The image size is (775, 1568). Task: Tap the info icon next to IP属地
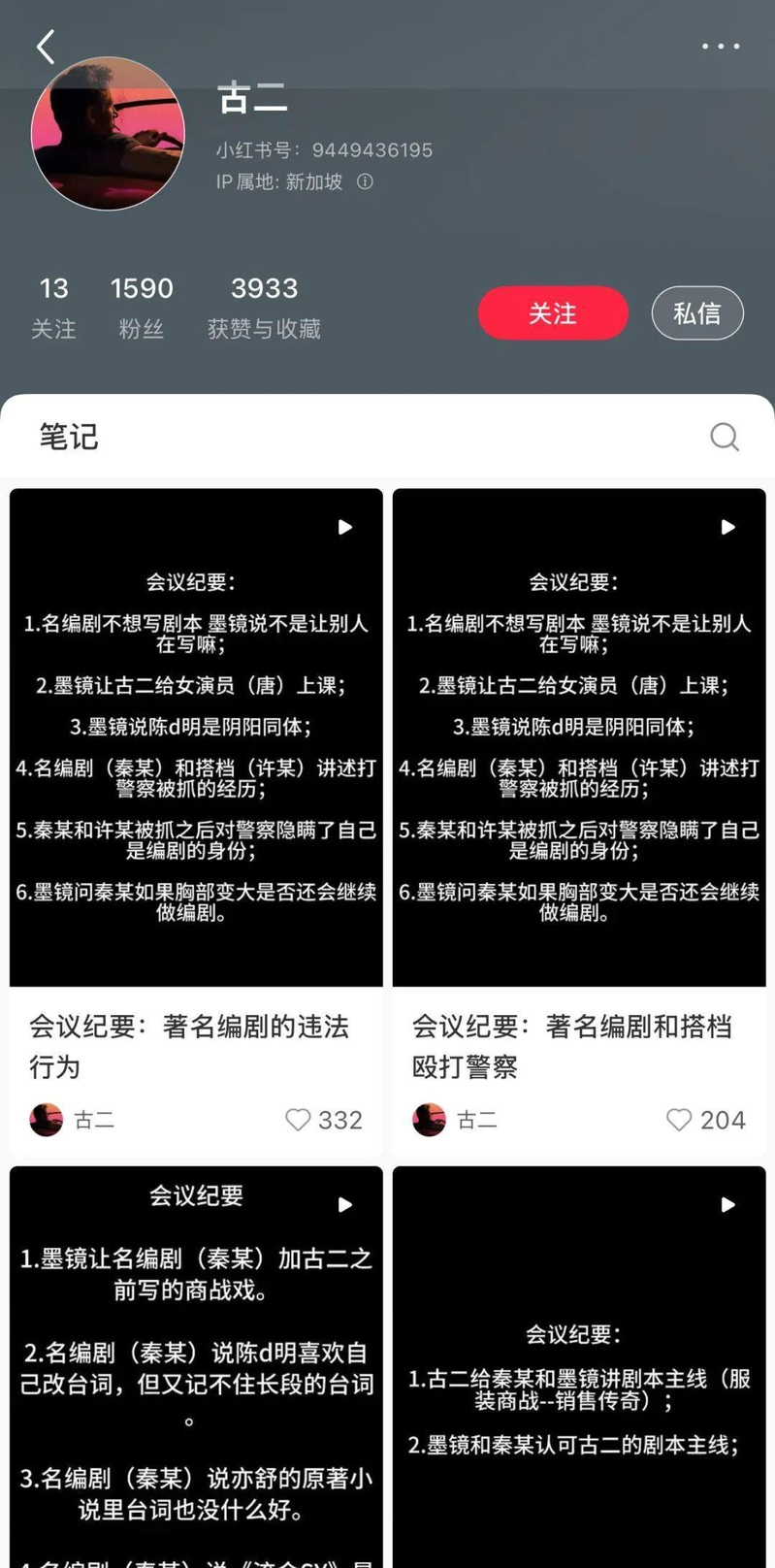tap(365, 181)
